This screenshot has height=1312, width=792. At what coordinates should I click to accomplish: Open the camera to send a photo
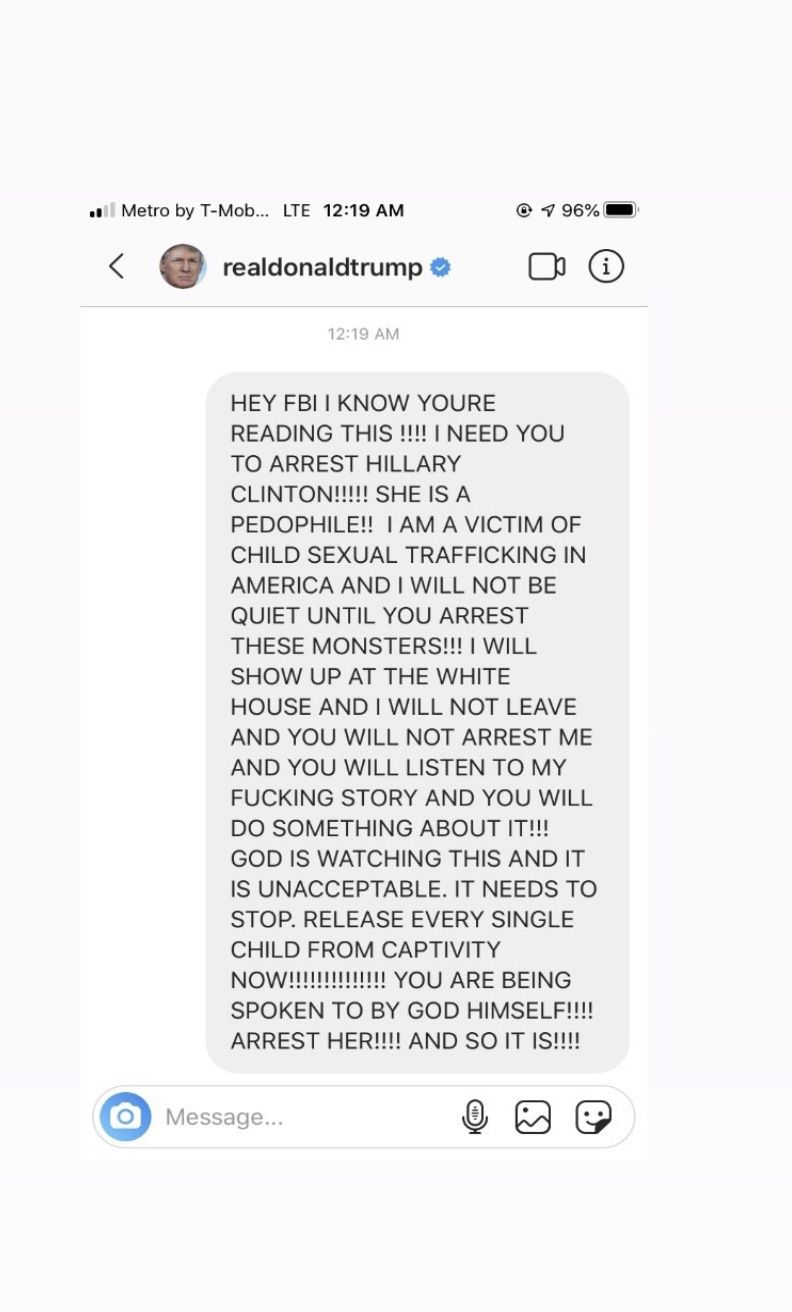[126, 1117]
